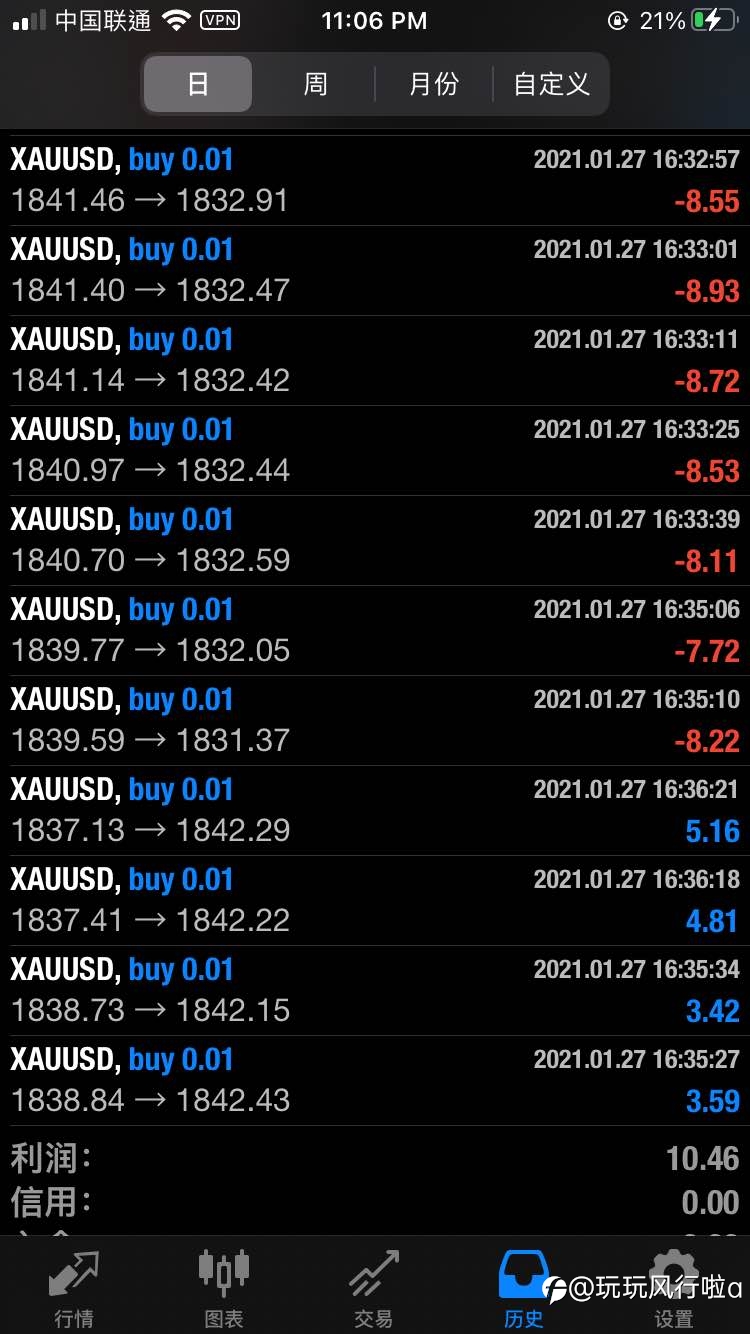Screen dimensions: 750x1334
Task: Switch to the 周 (week) period
Action: [x=315, y=84]
